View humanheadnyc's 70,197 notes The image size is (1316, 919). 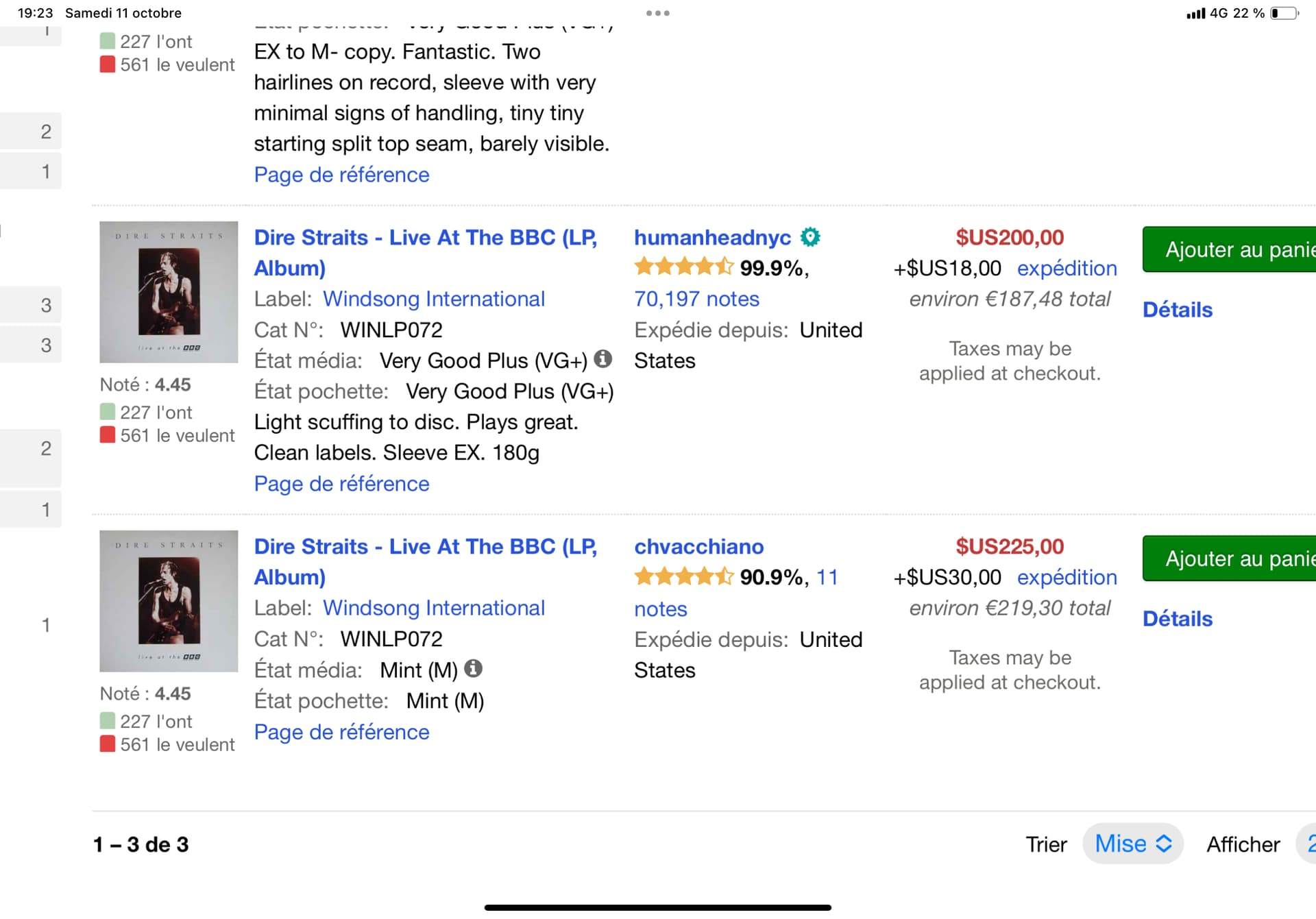696,299
